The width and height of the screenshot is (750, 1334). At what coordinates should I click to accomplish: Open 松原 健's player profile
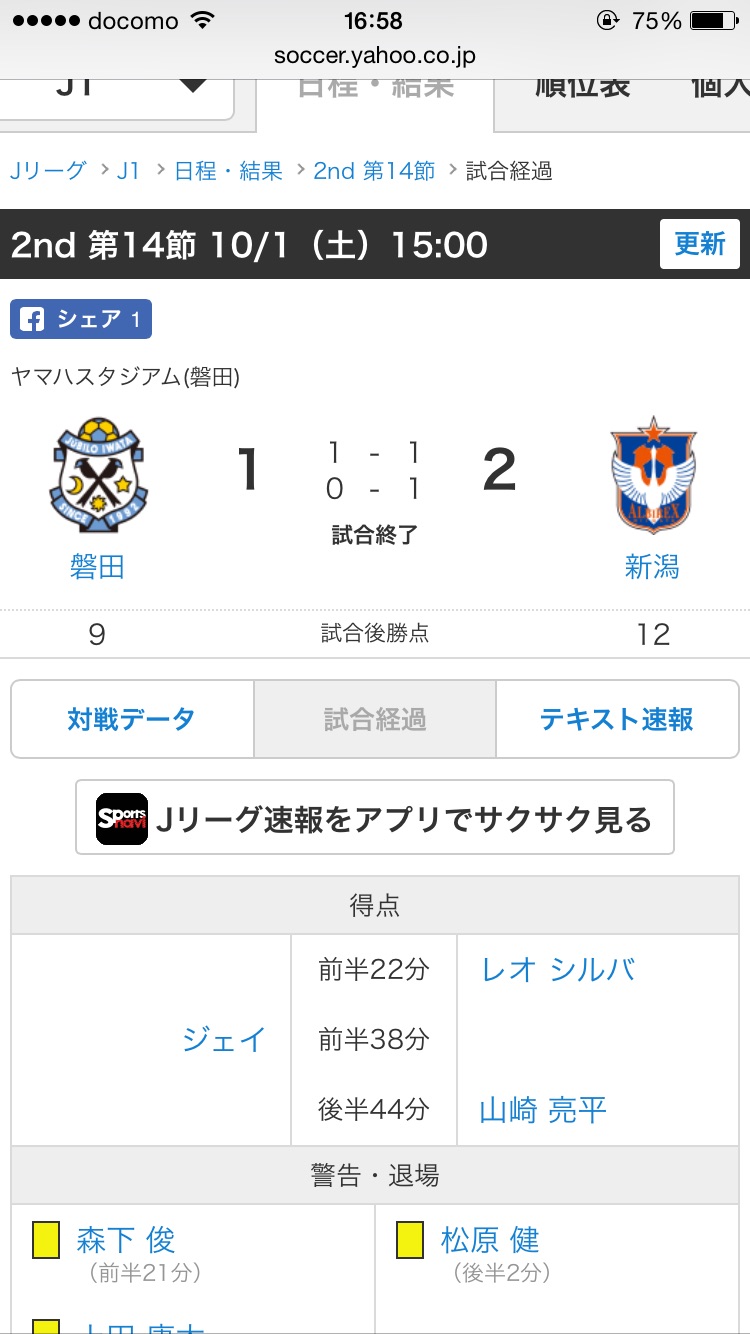coord(490,1240)
